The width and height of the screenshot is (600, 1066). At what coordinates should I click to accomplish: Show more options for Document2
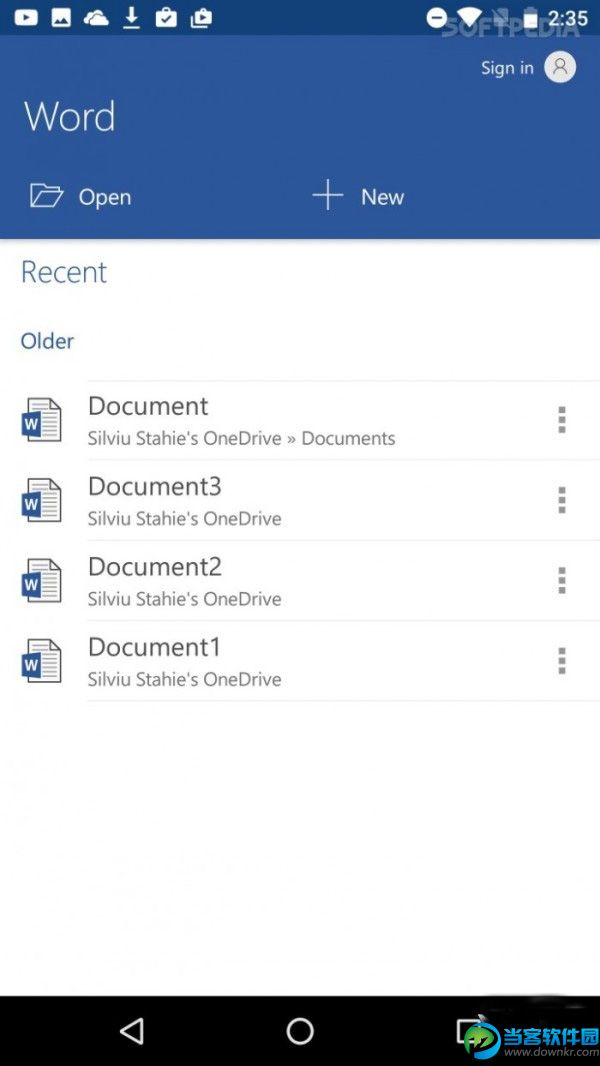562,580
